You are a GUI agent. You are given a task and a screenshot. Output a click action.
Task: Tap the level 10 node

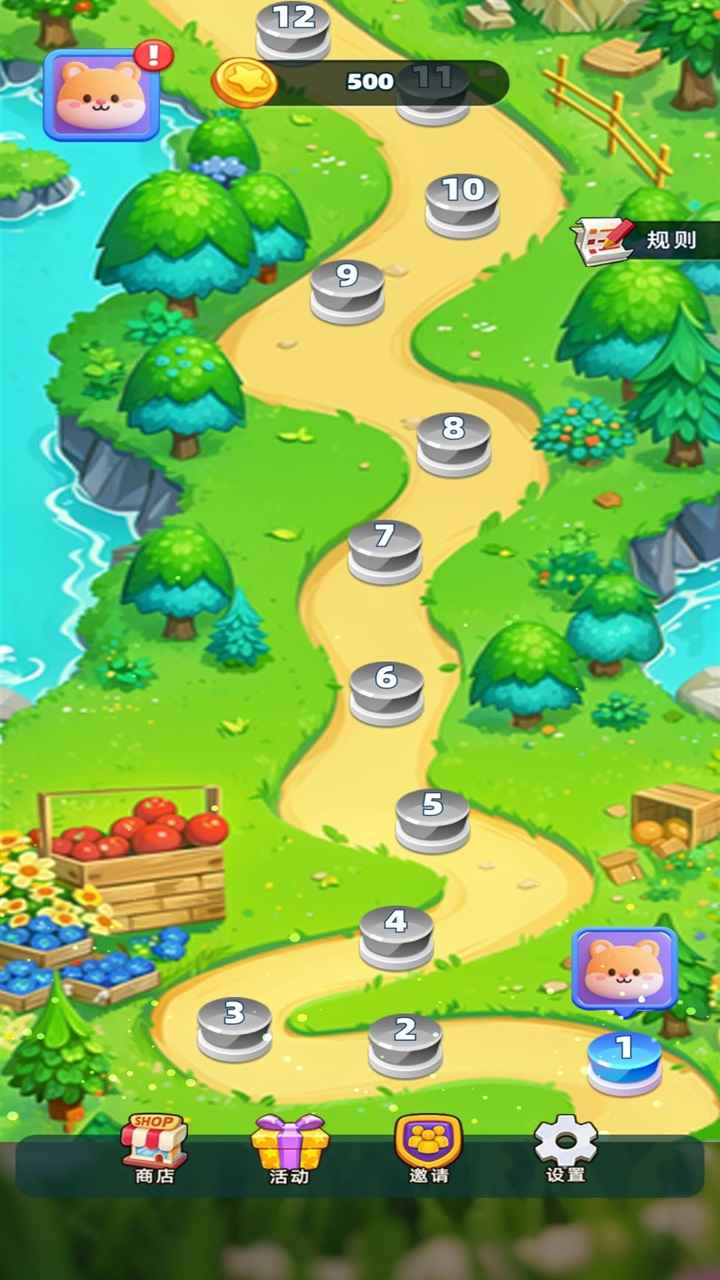click(x=462, y=203)
